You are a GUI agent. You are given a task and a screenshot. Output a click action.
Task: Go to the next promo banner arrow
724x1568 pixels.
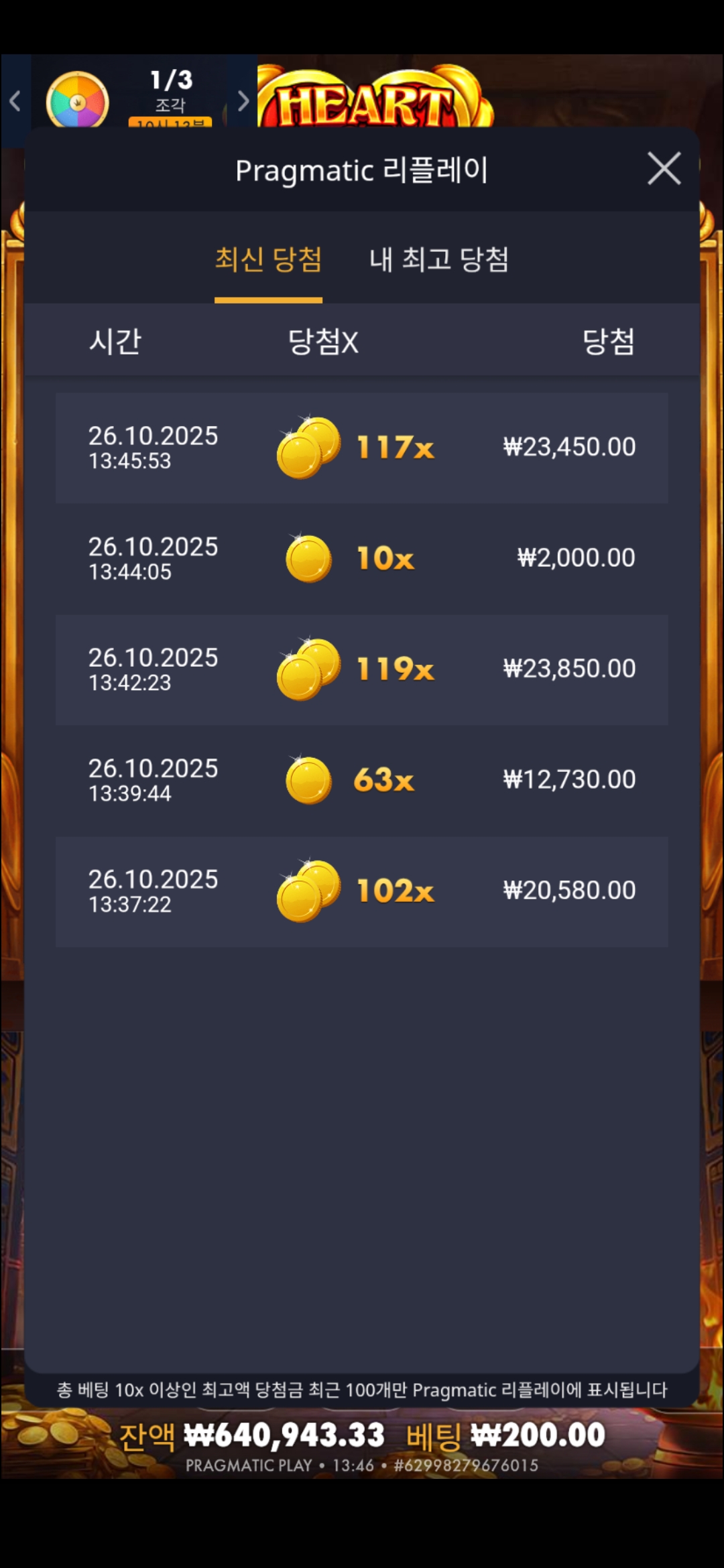coord(243,101)
